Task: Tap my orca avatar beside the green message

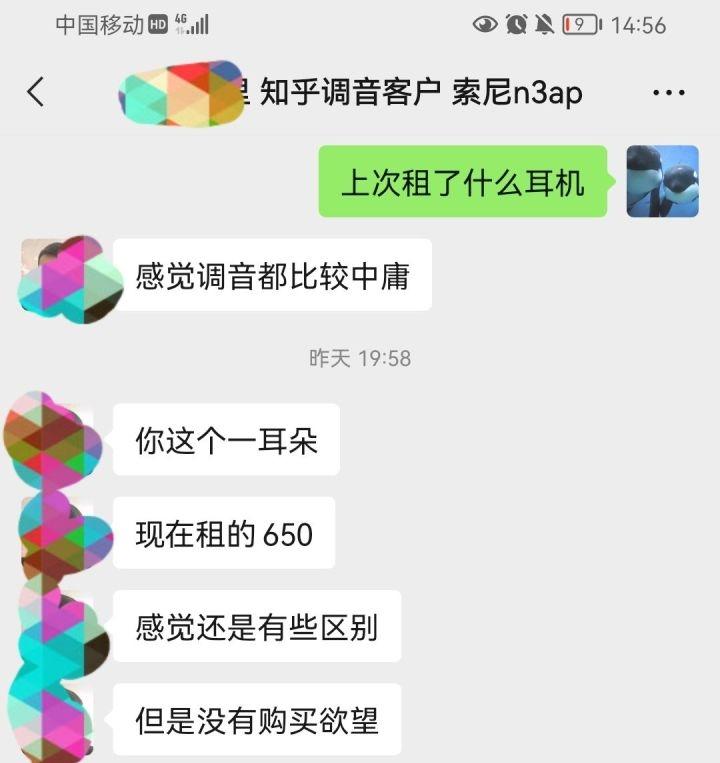Action: pyautogui.click(x=662, y=181)
